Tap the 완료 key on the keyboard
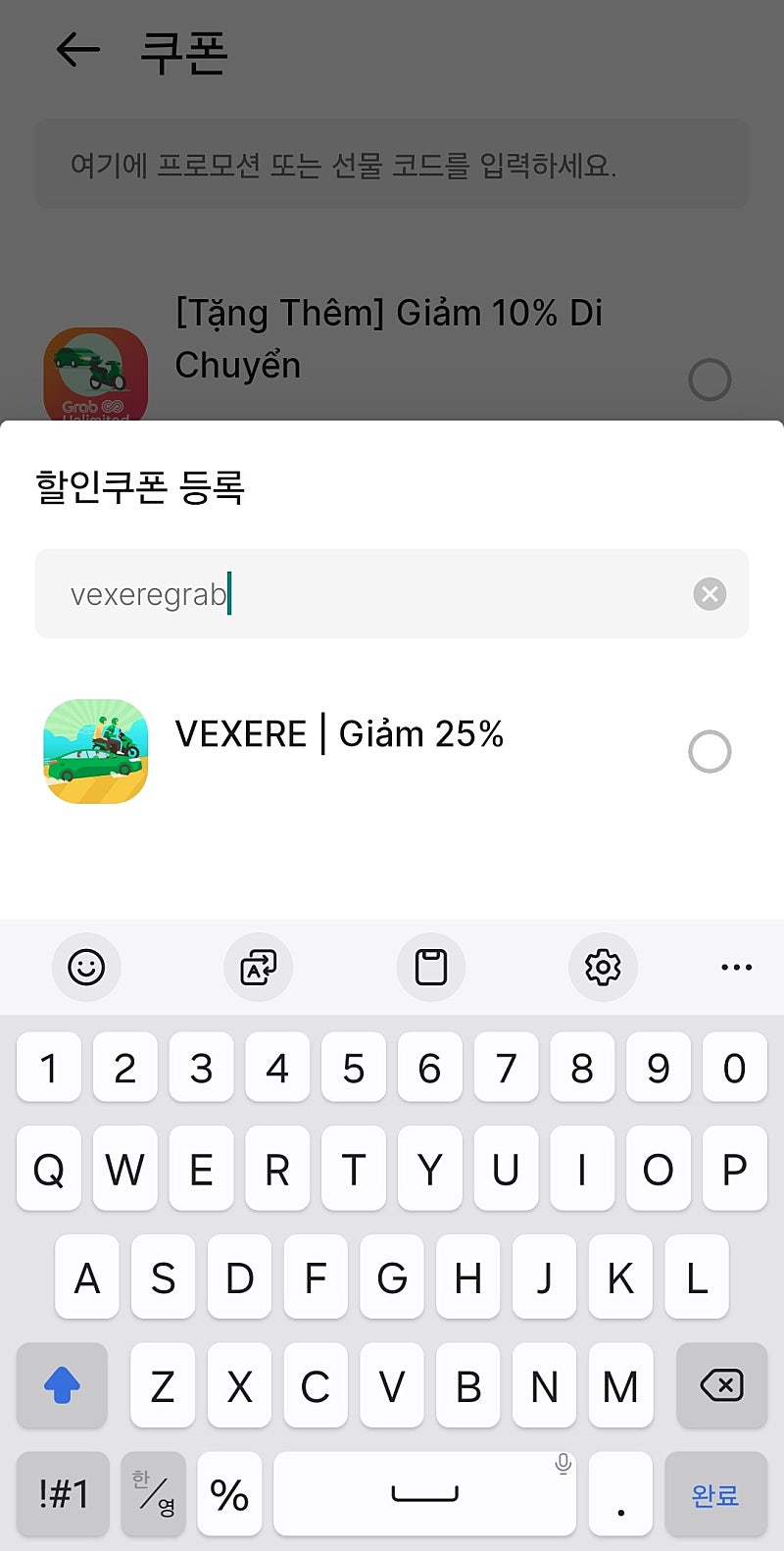 pos(715,1494)
